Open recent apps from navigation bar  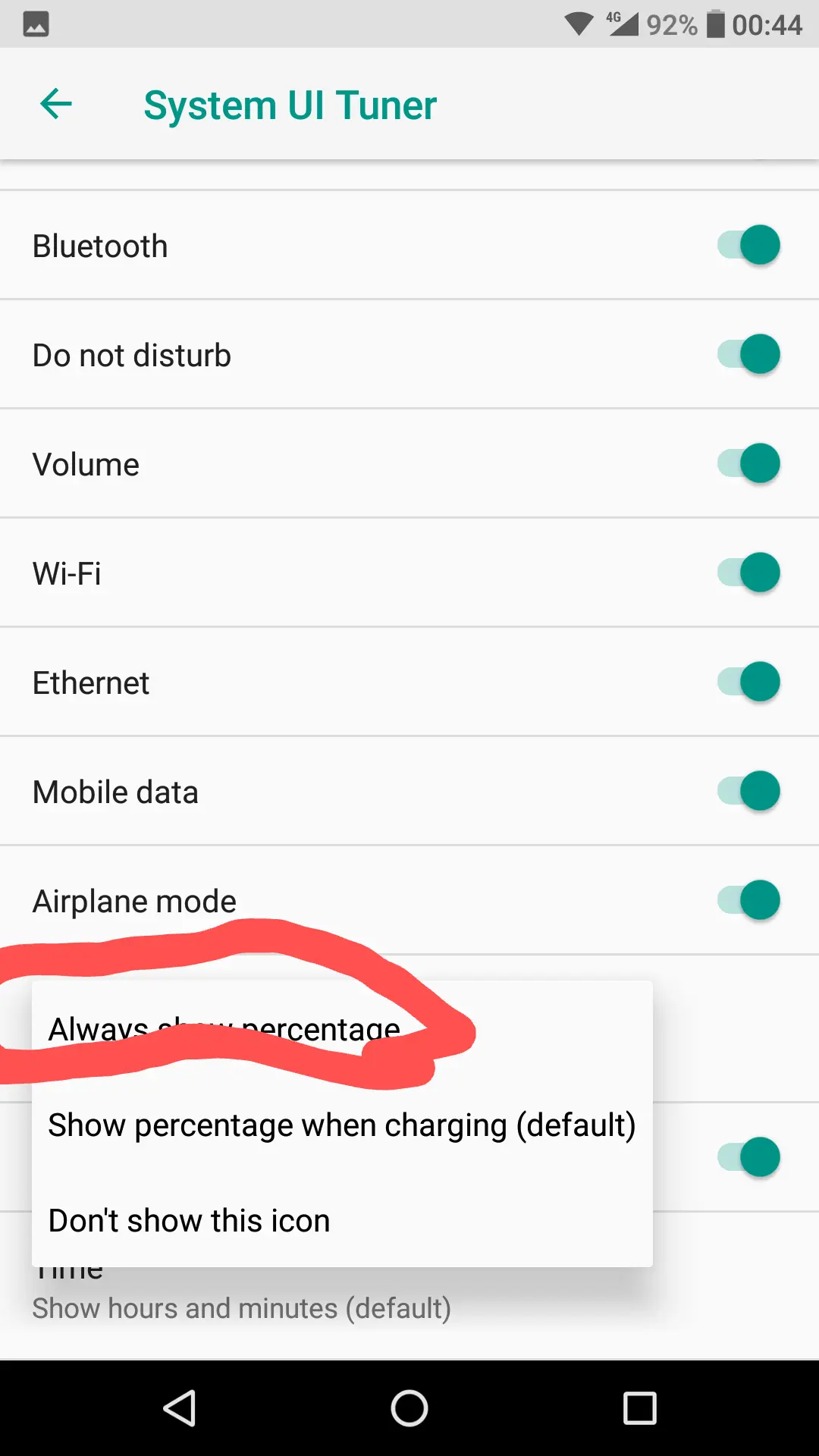pos(639,1408)
